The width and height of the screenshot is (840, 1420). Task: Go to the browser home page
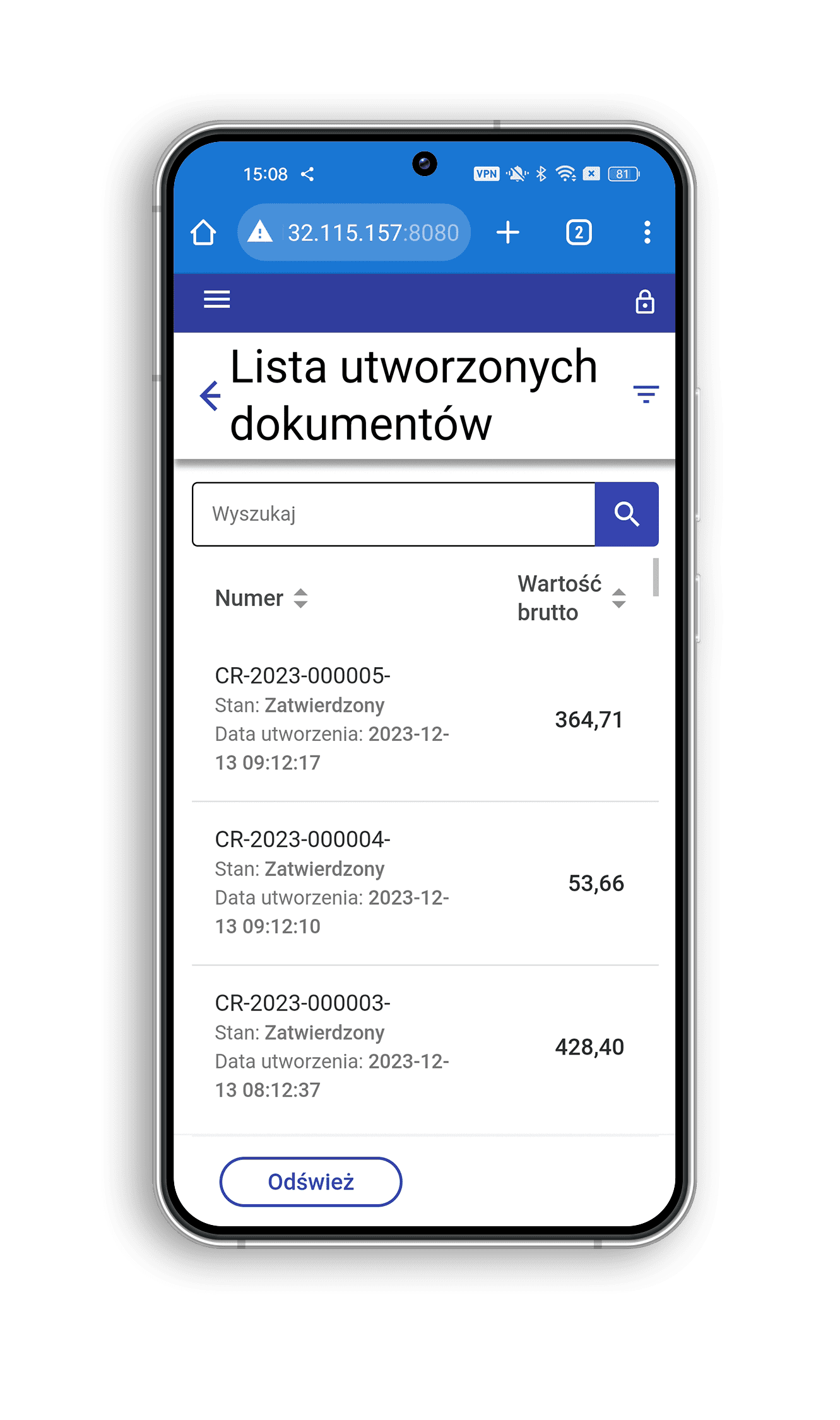click(x=203, y=232)
